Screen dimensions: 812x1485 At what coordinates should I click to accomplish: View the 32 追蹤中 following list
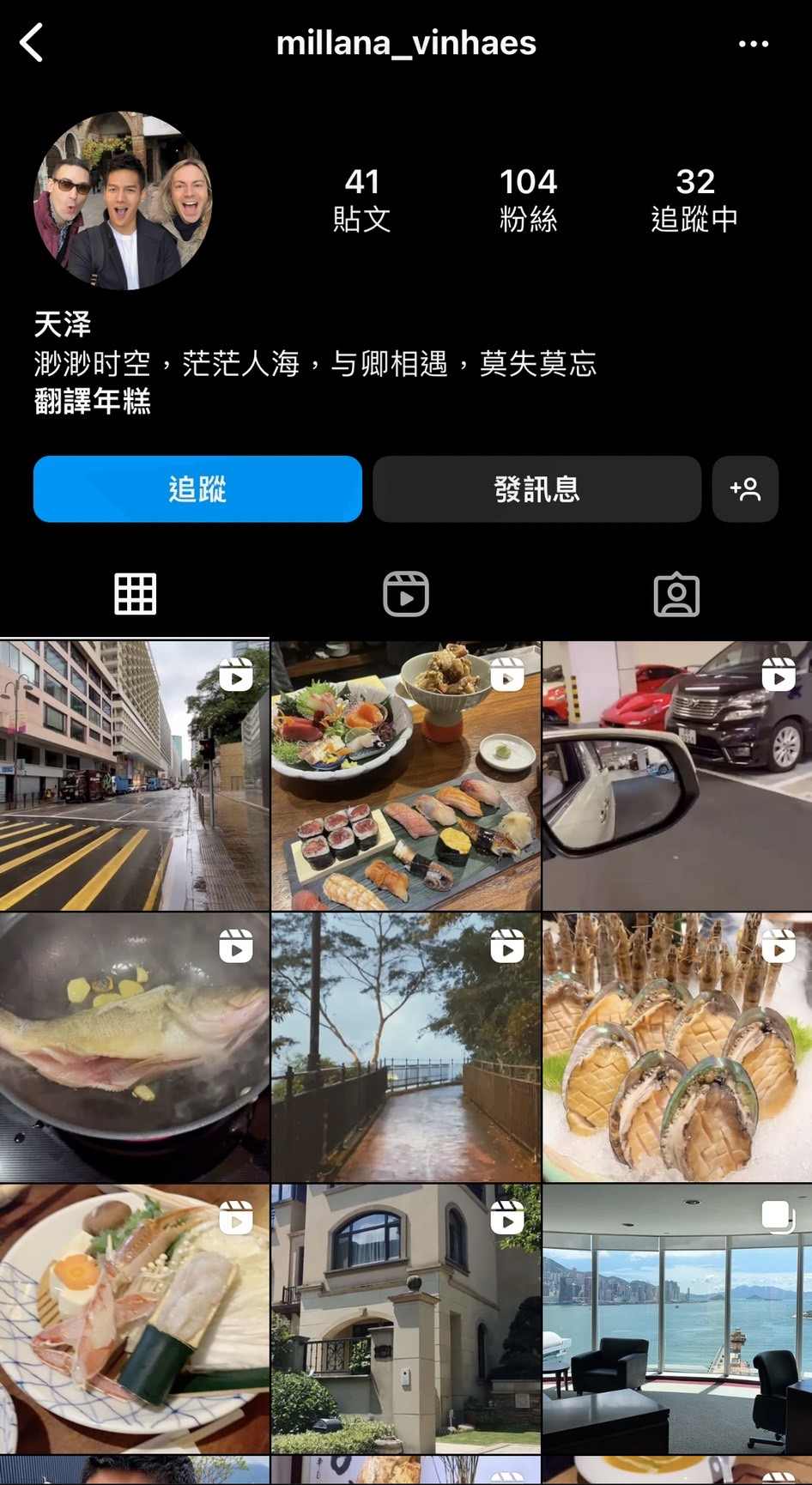[694, 200]
